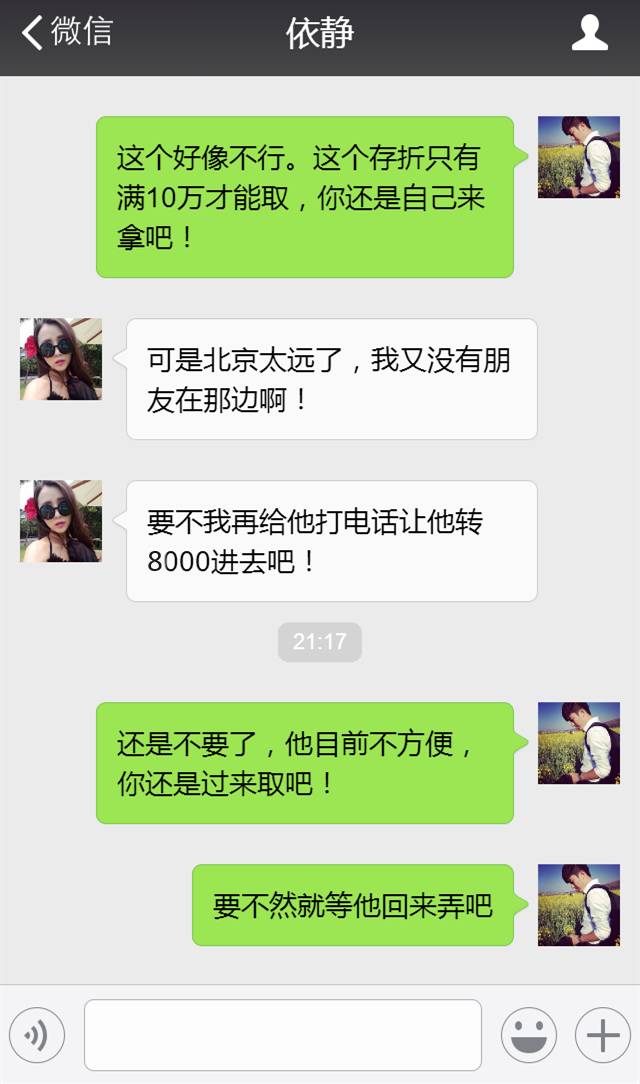Image resolution: width=640 pixels, height=1084 pixels.
Task: Open 依静's contact profile icon
Action: click(x=590, y=33)
